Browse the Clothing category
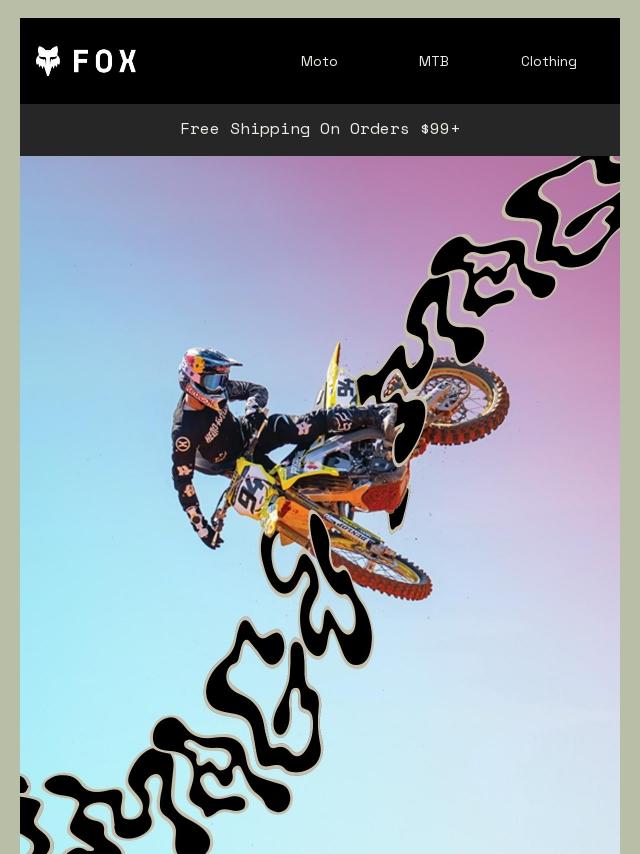Screen dimensions: 640x854 [548, 61]
